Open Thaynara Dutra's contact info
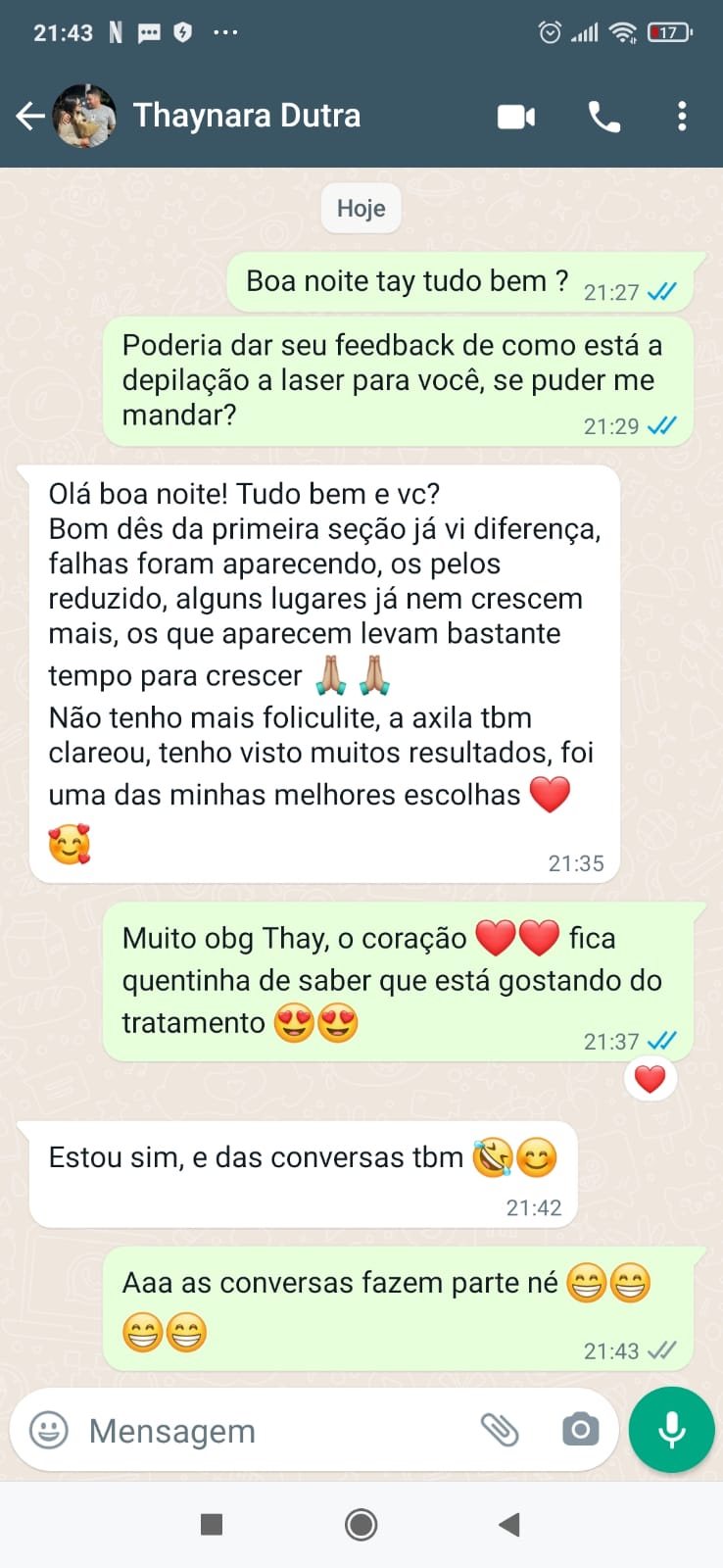Screen dimensions: 723x1568 247,116
